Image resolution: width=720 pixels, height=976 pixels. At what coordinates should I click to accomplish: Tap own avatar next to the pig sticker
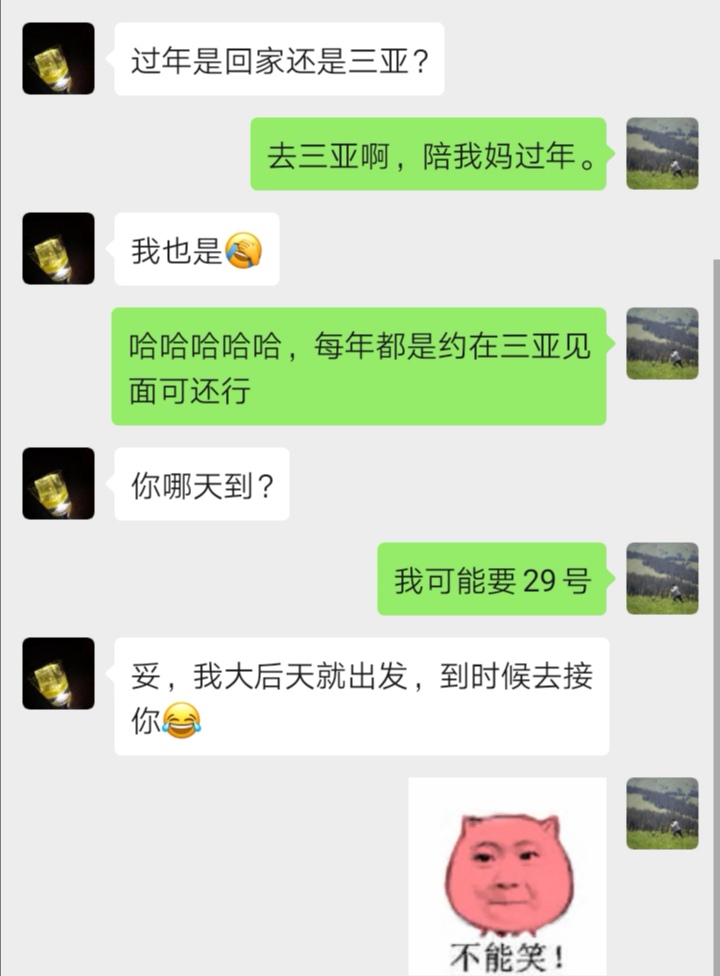pos(662,813)
